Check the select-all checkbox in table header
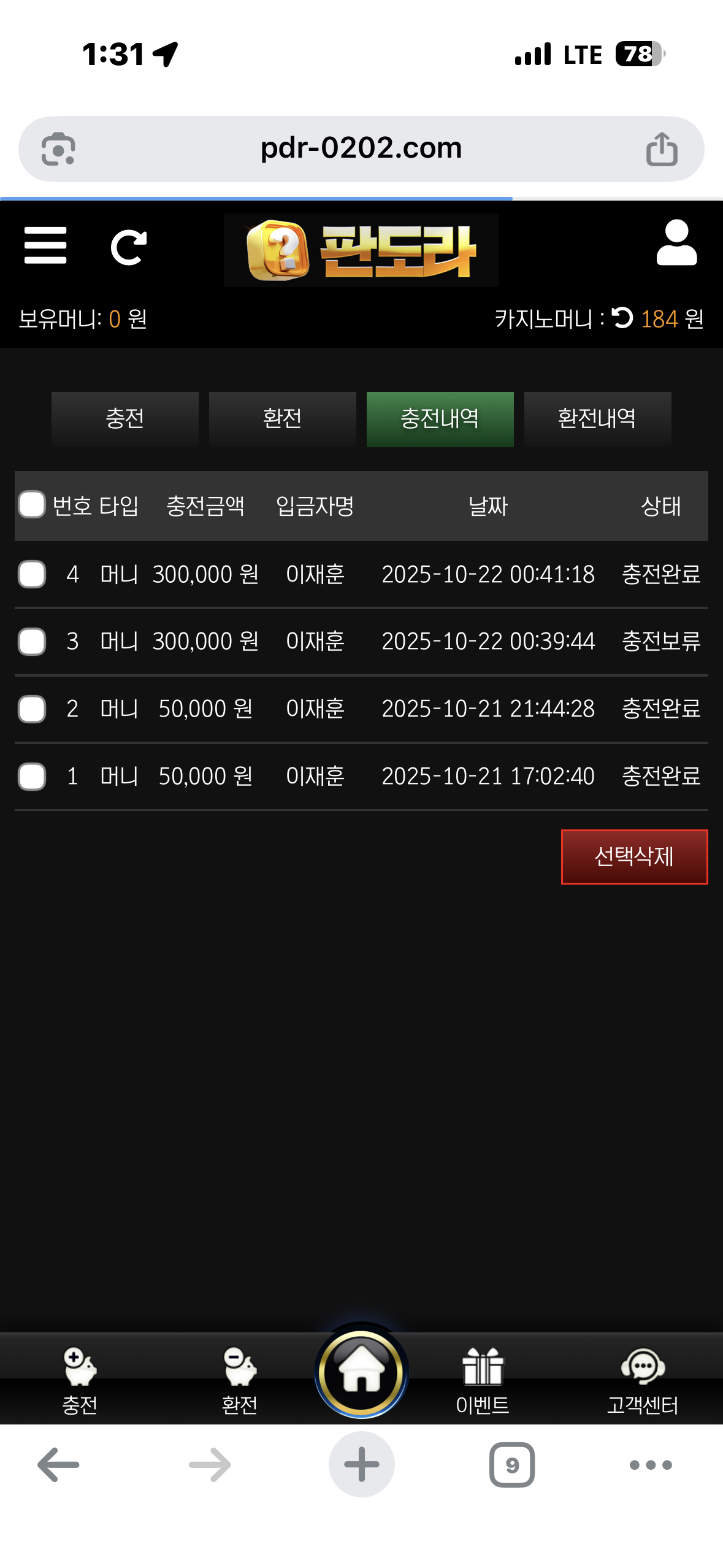Viewport: 723px width, 1568px height. click(x=32, y=505)
